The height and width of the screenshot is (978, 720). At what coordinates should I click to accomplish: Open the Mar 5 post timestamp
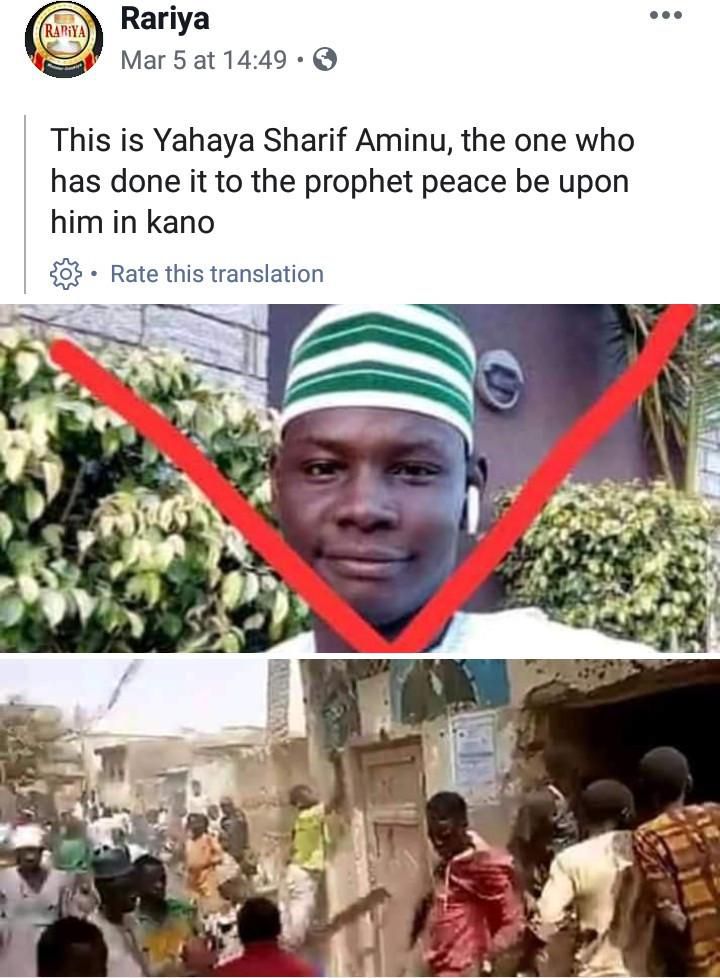click(x=203, y=60)
